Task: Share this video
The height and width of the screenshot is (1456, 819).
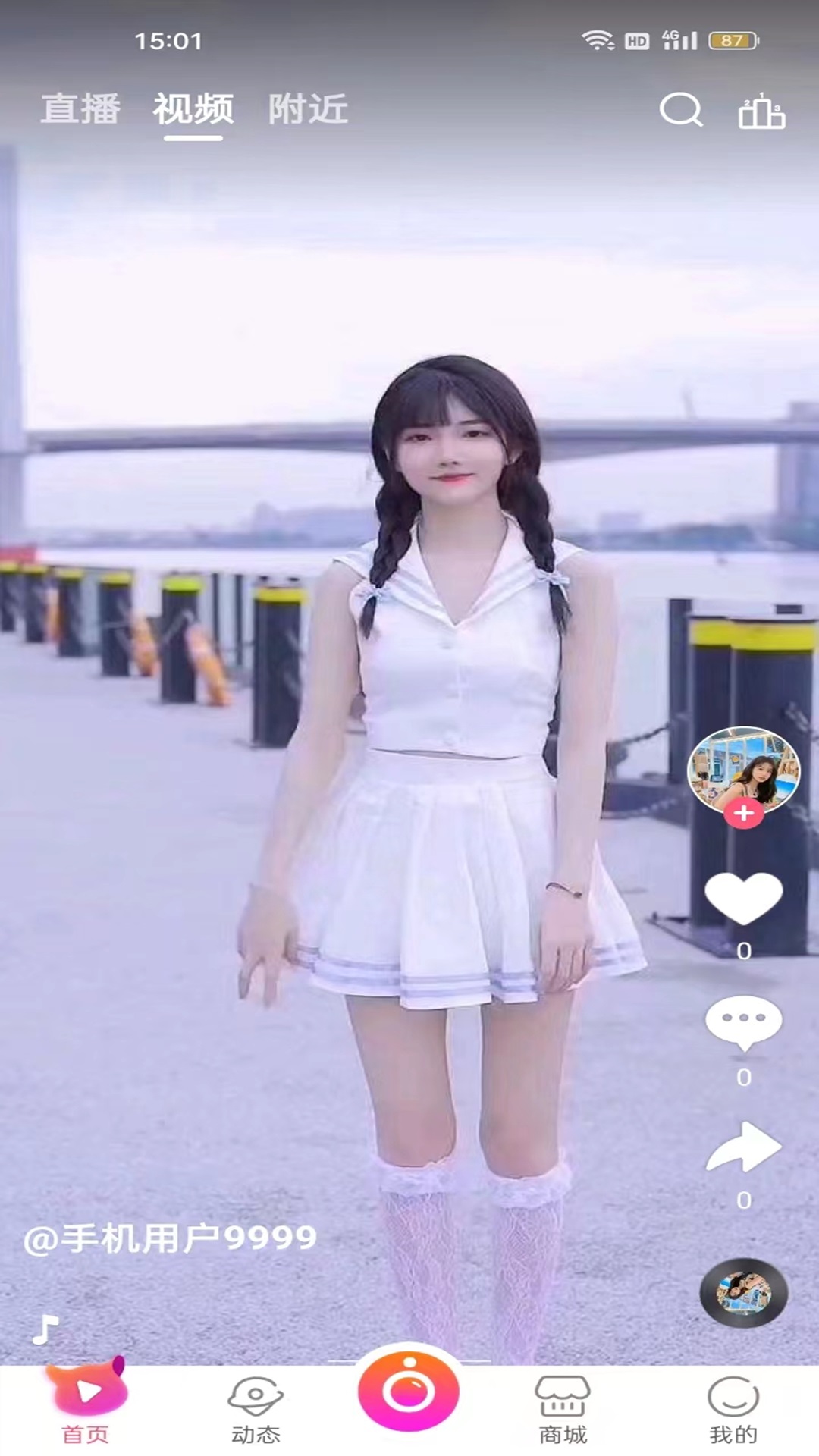Action: (743, 1147)
